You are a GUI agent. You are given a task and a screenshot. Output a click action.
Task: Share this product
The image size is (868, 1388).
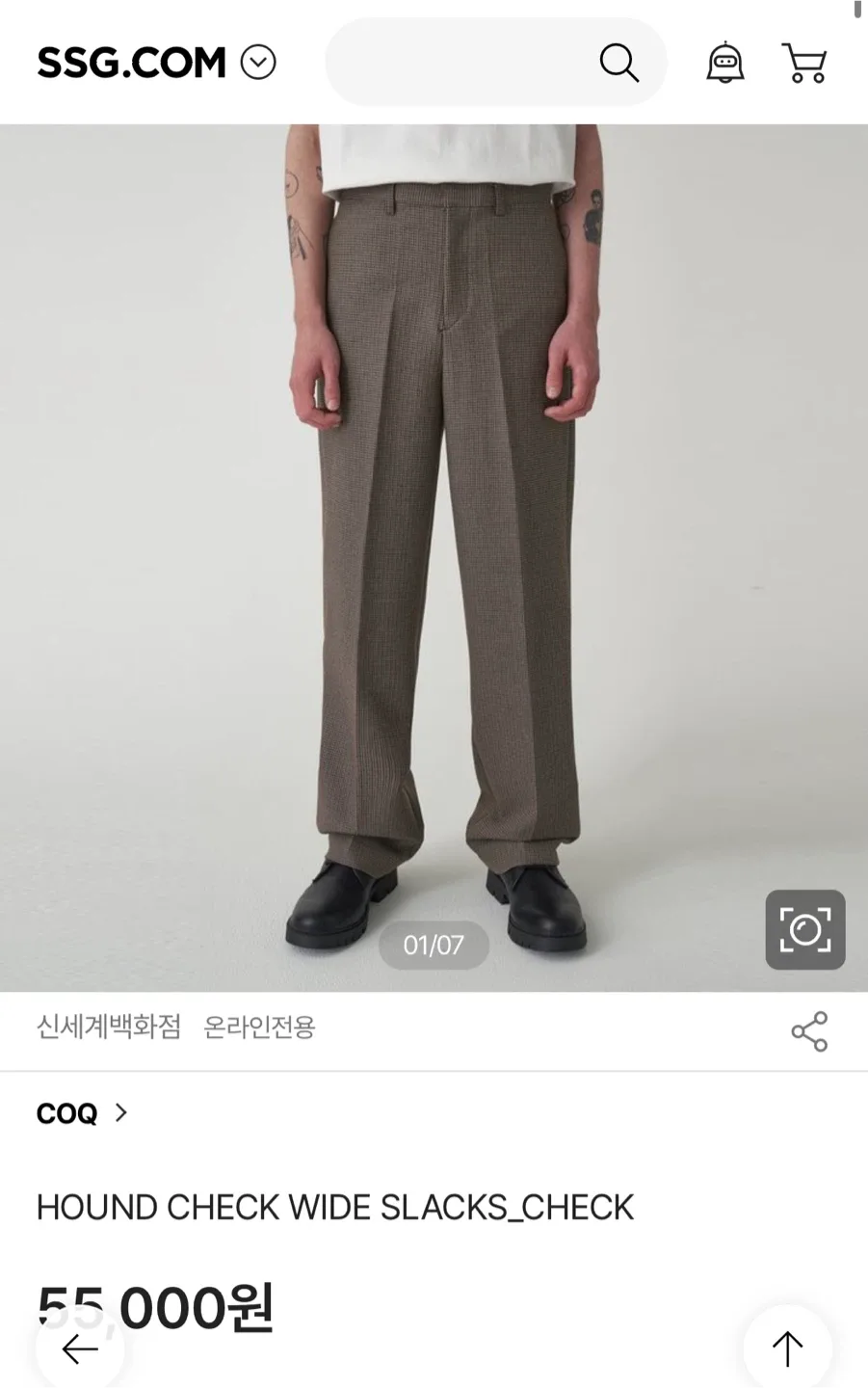pyautogui.click(x=809, y=1031)
